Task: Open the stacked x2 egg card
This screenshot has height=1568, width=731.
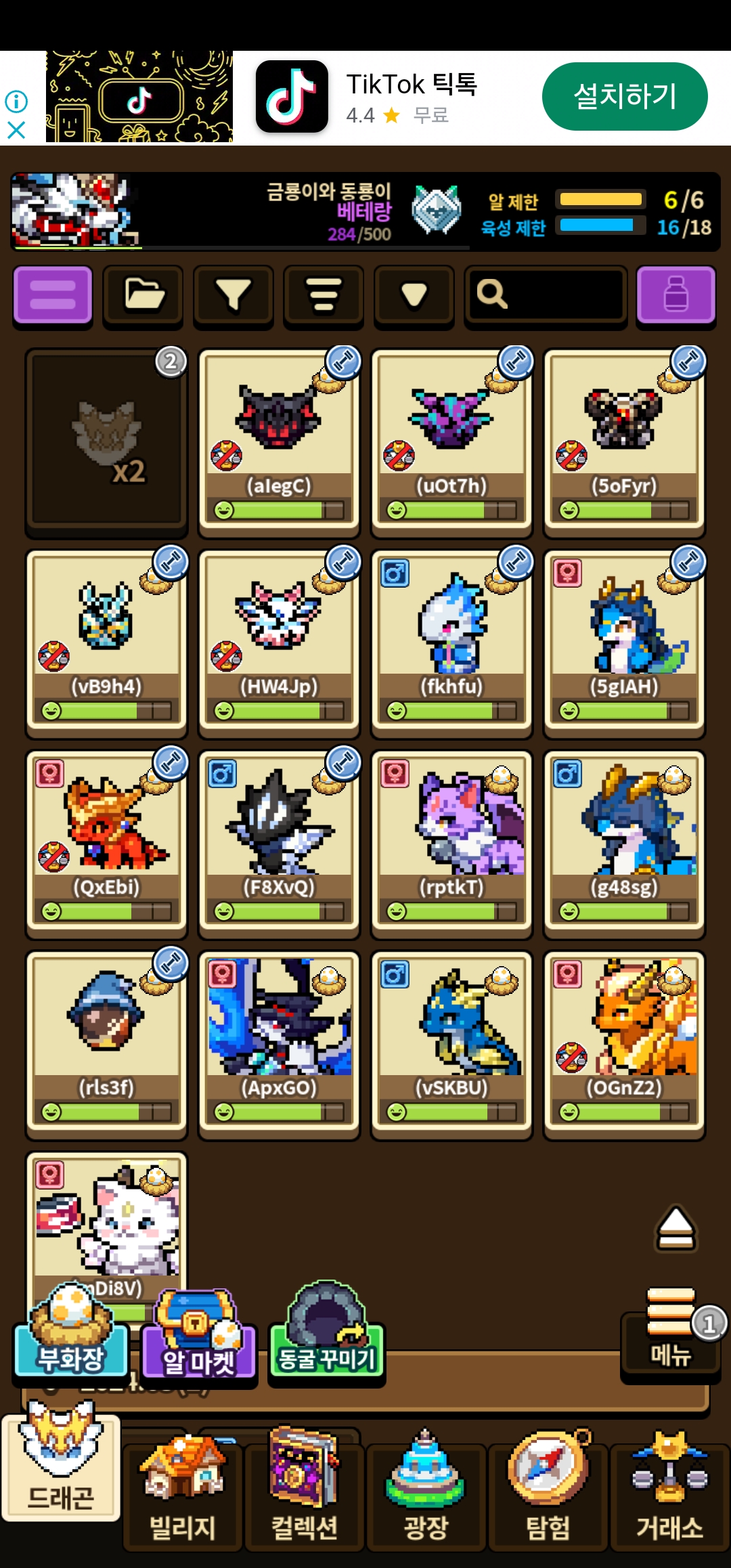Action: pyautogui.click(x=106, y=439)
